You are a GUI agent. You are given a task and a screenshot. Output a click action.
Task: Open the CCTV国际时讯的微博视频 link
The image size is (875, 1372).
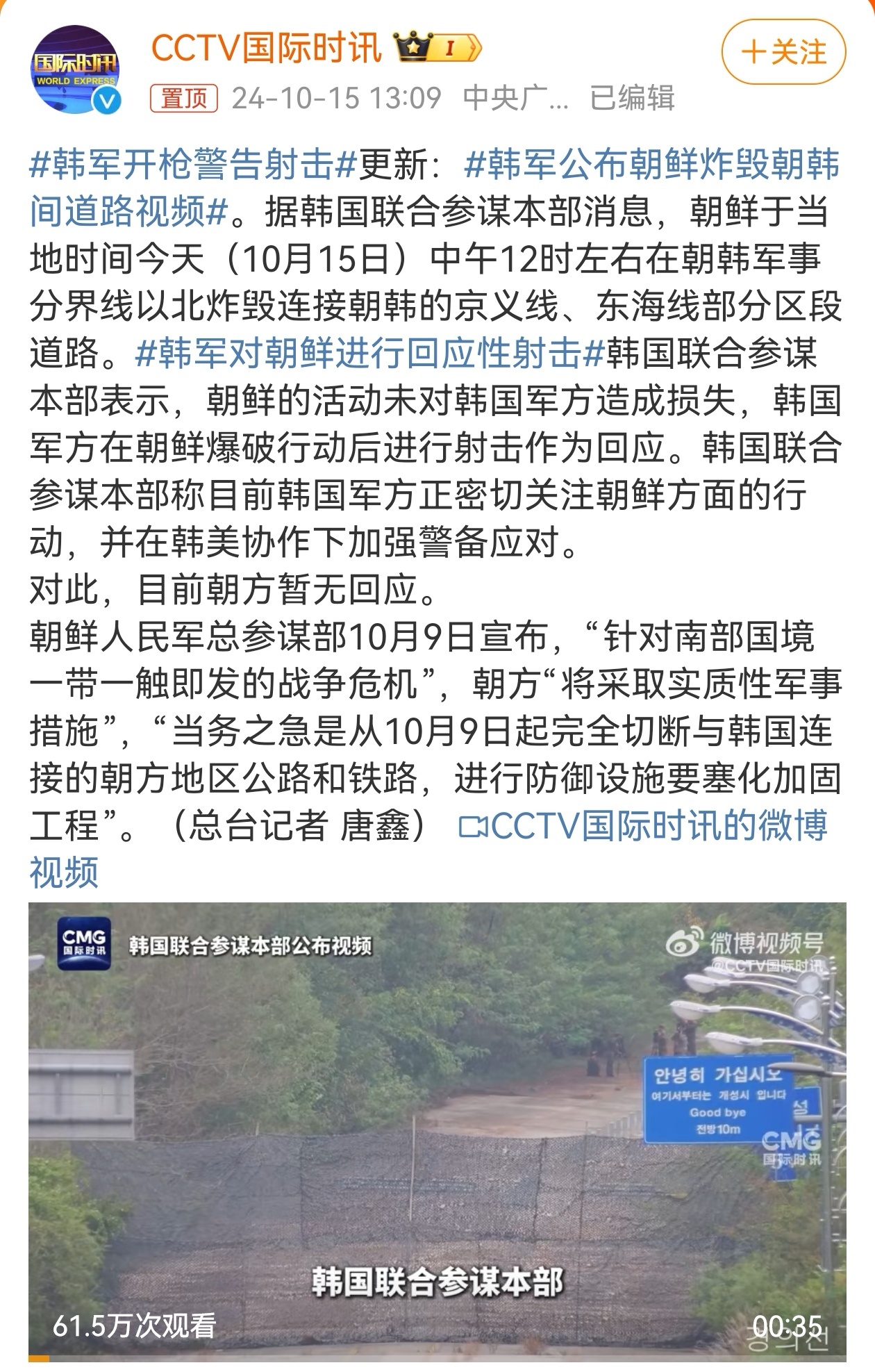coord(643,827)
